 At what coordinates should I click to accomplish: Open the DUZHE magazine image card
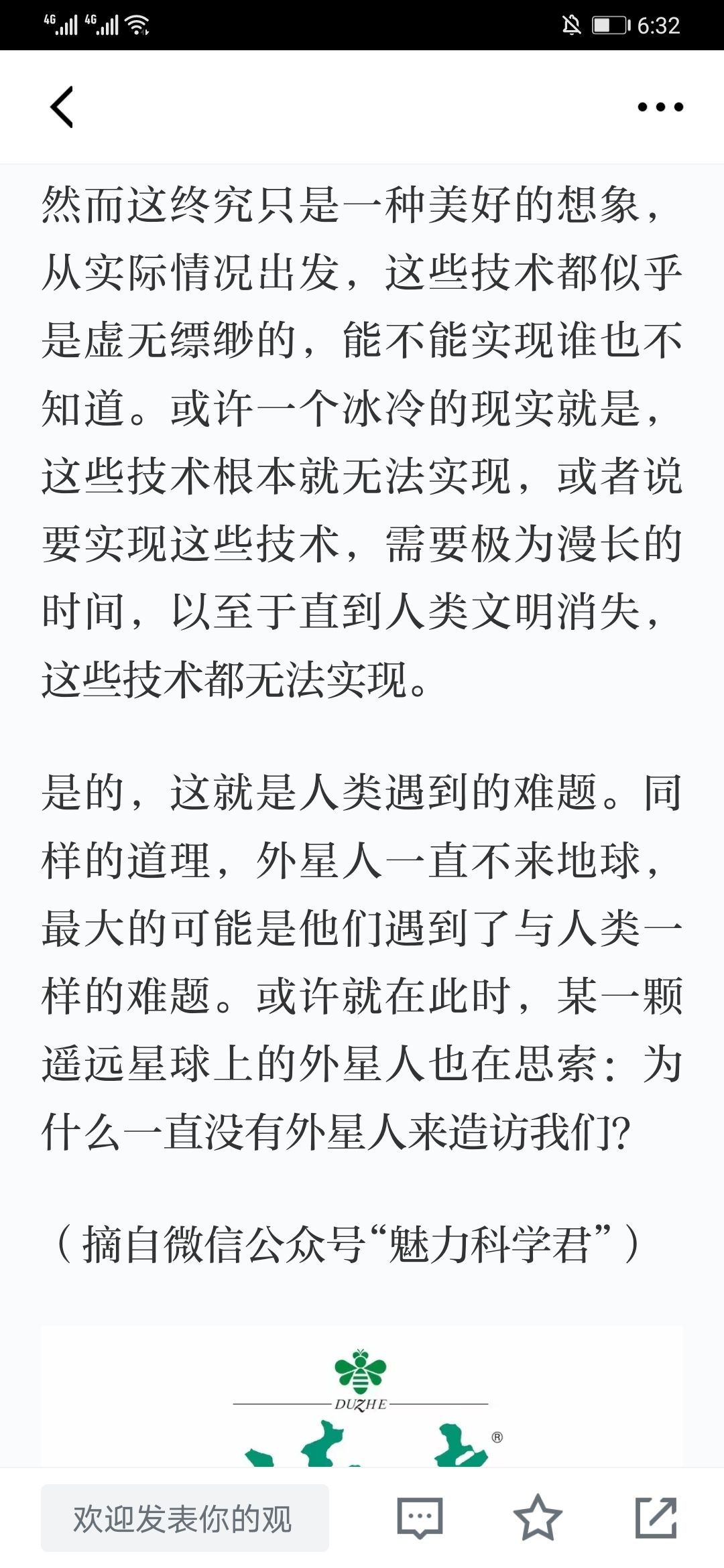(x=362, y=1396)
